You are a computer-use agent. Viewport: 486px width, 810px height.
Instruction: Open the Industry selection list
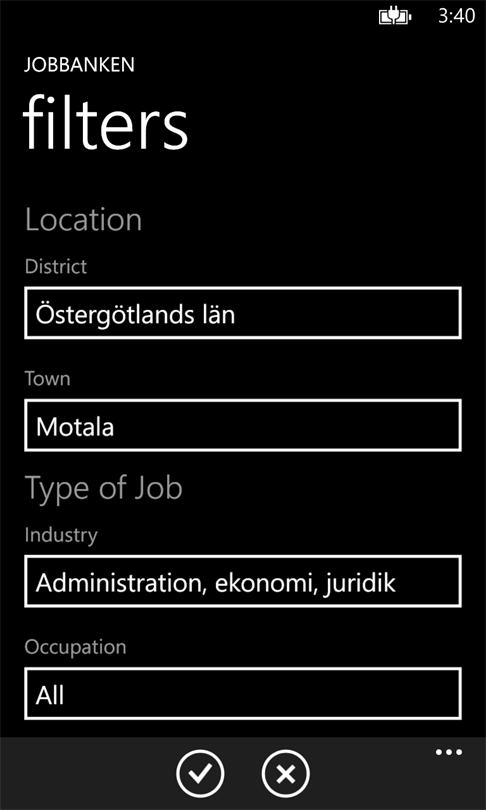243,581
